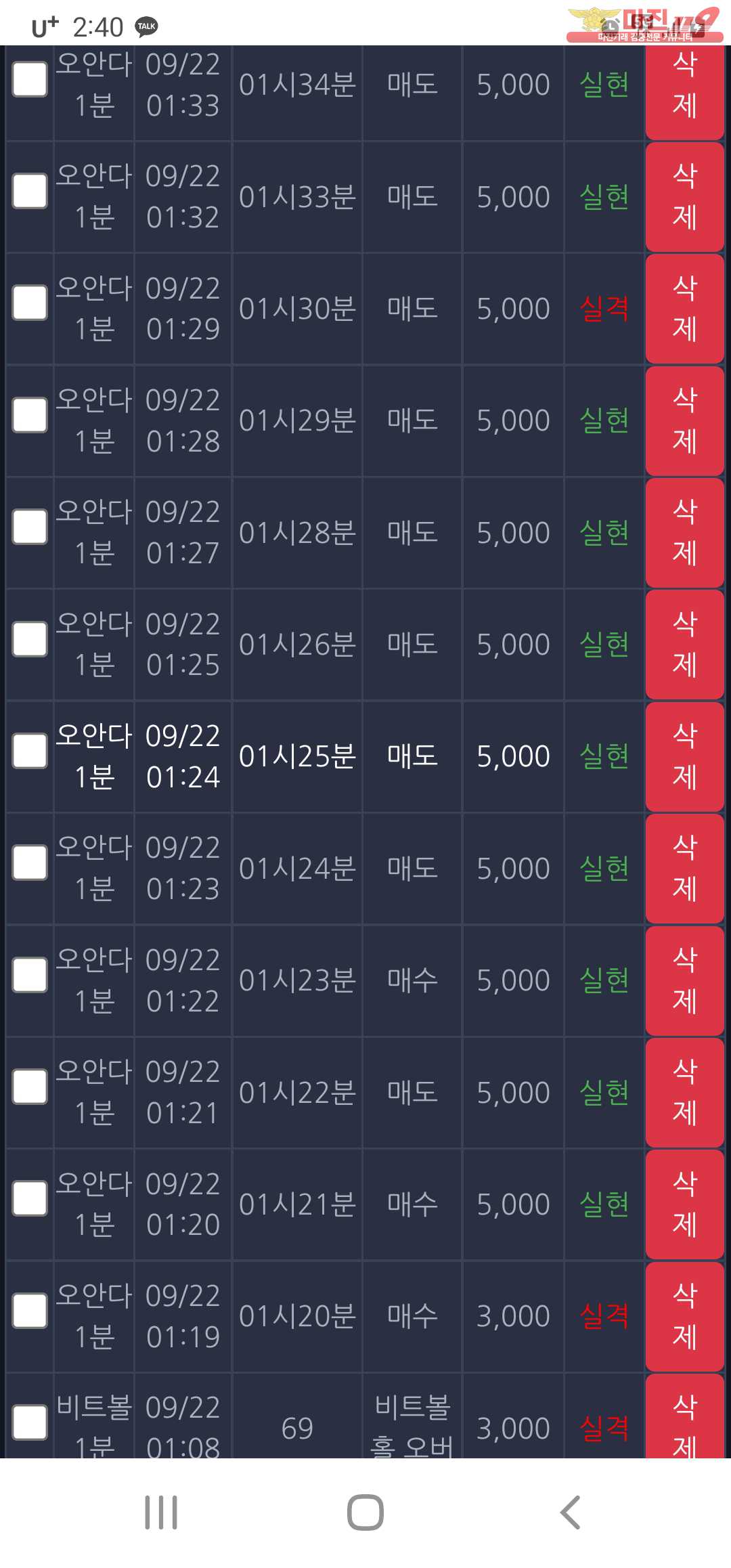Viewport: 731px width, 1568px height.
Task: Select the checkbox for the 01시30분 row
Action: 30,303
